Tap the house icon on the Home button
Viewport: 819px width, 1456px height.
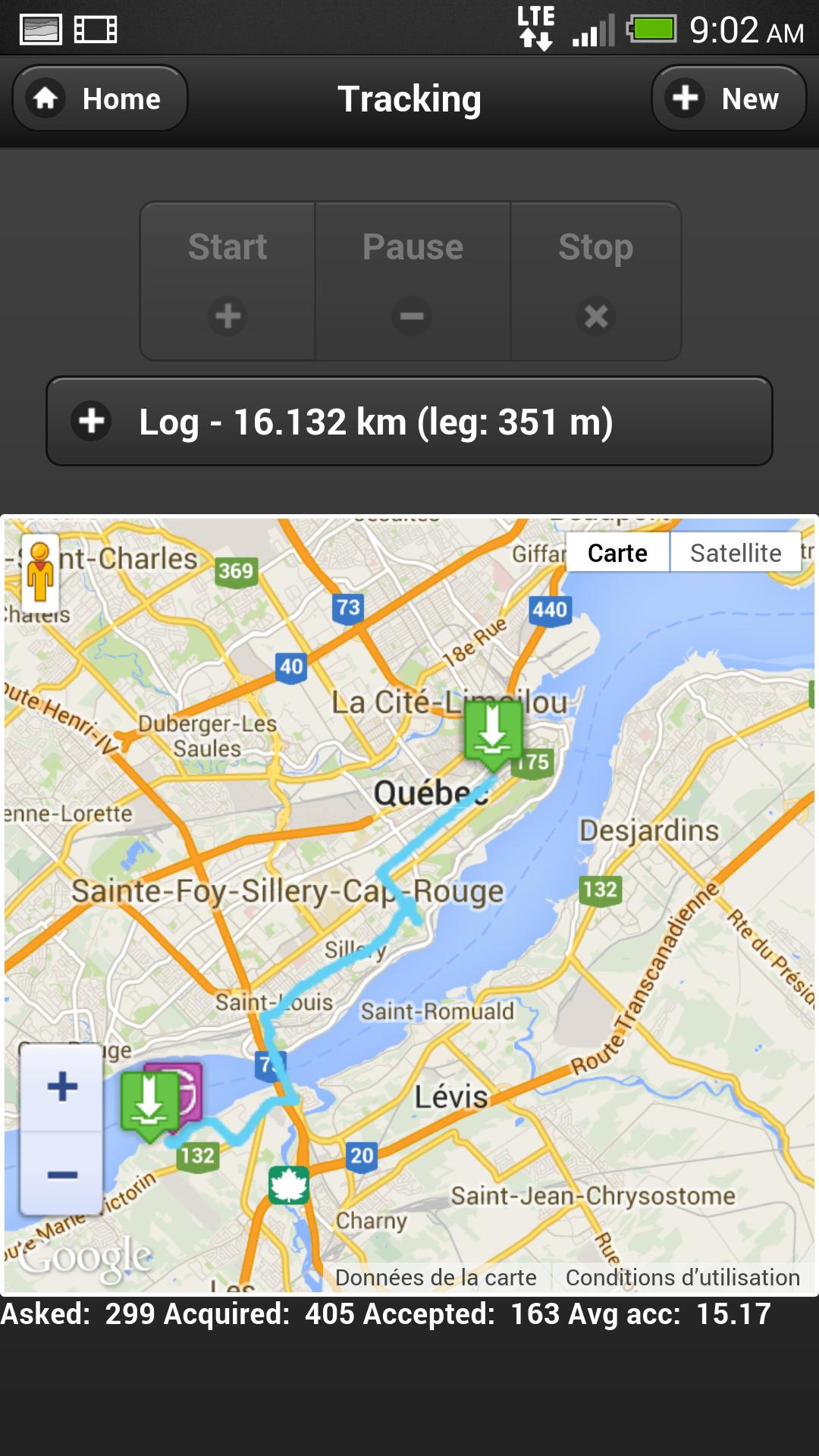(44, 97)
